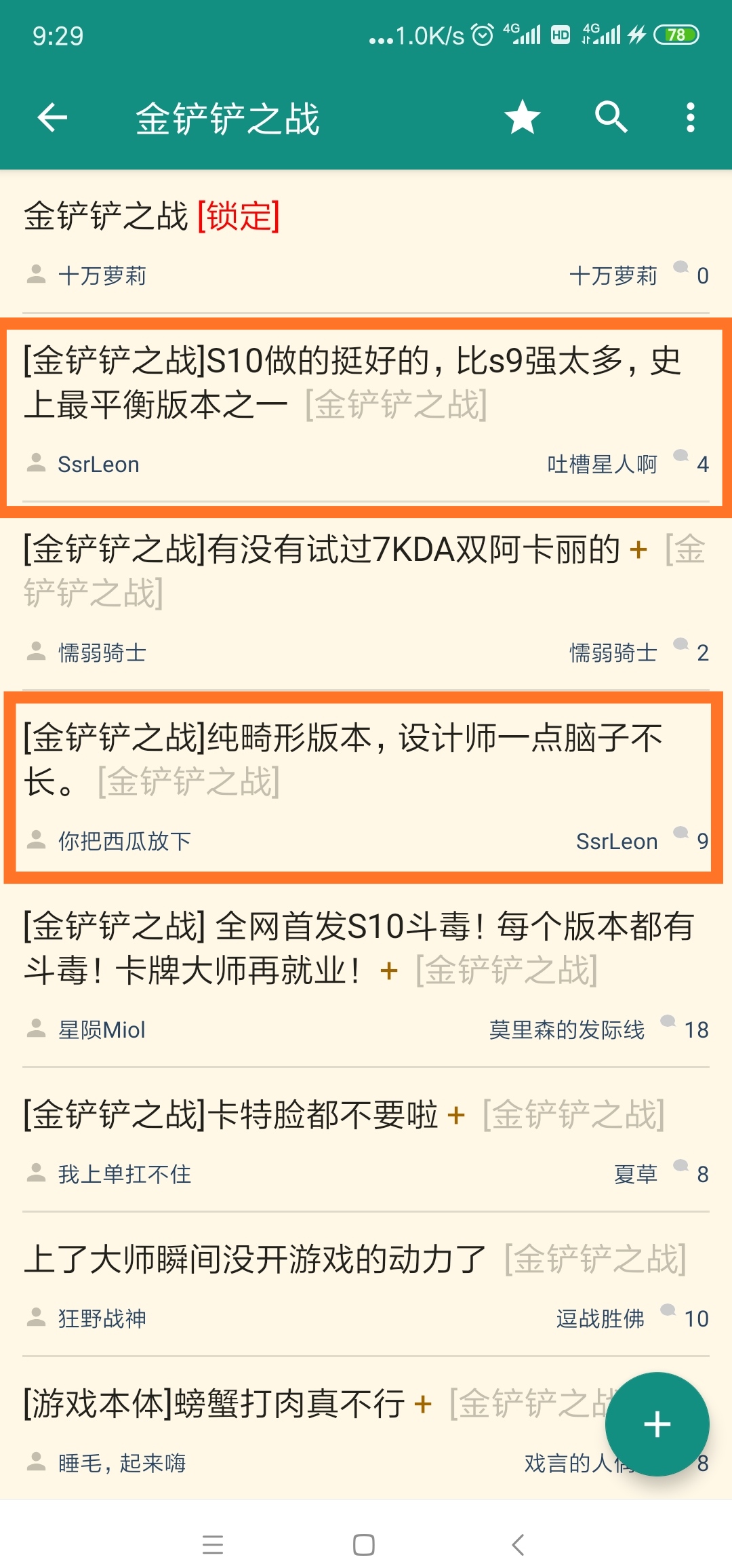Expand the S10斗毒 thread preview with plus
This screenshot has height=1568, width=732.
pos(388,971)
